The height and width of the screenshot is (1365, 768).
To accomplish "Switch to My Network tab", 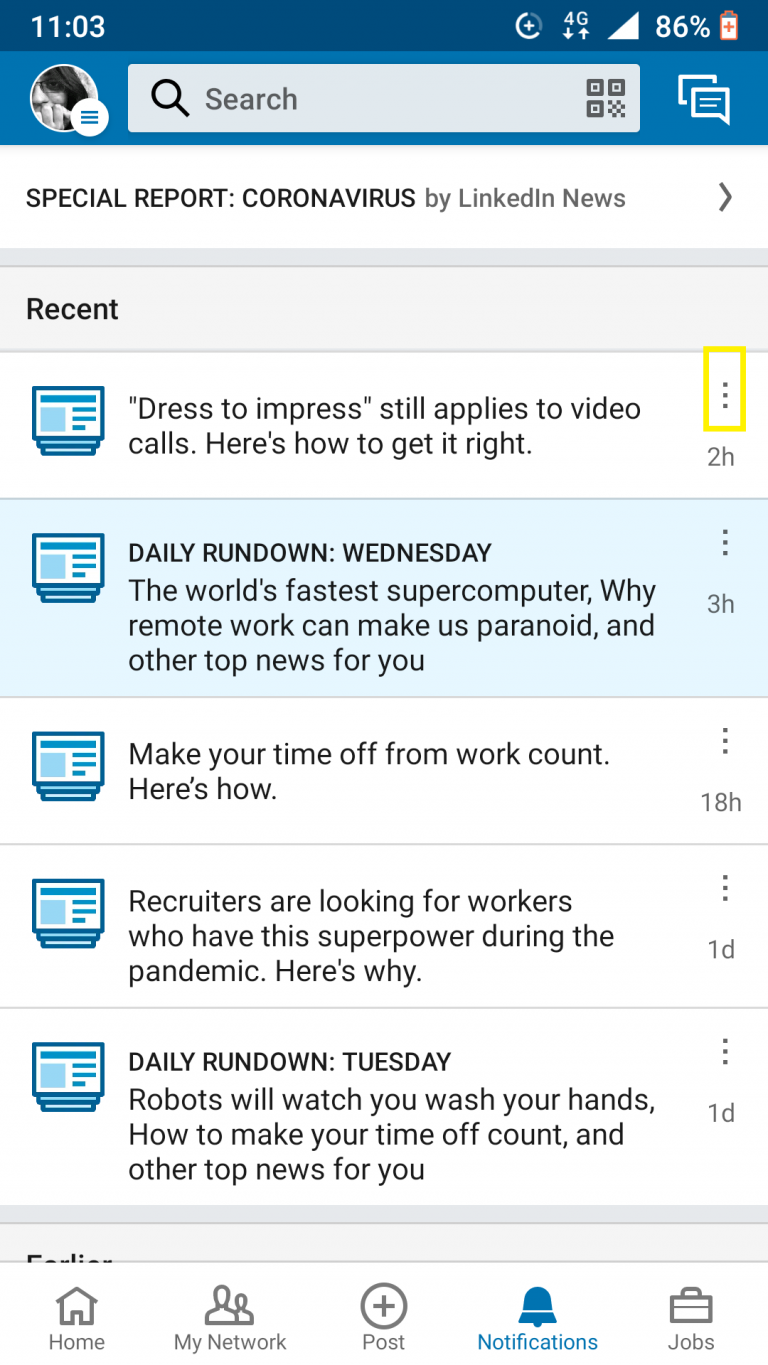I will tap(230, 1317).
